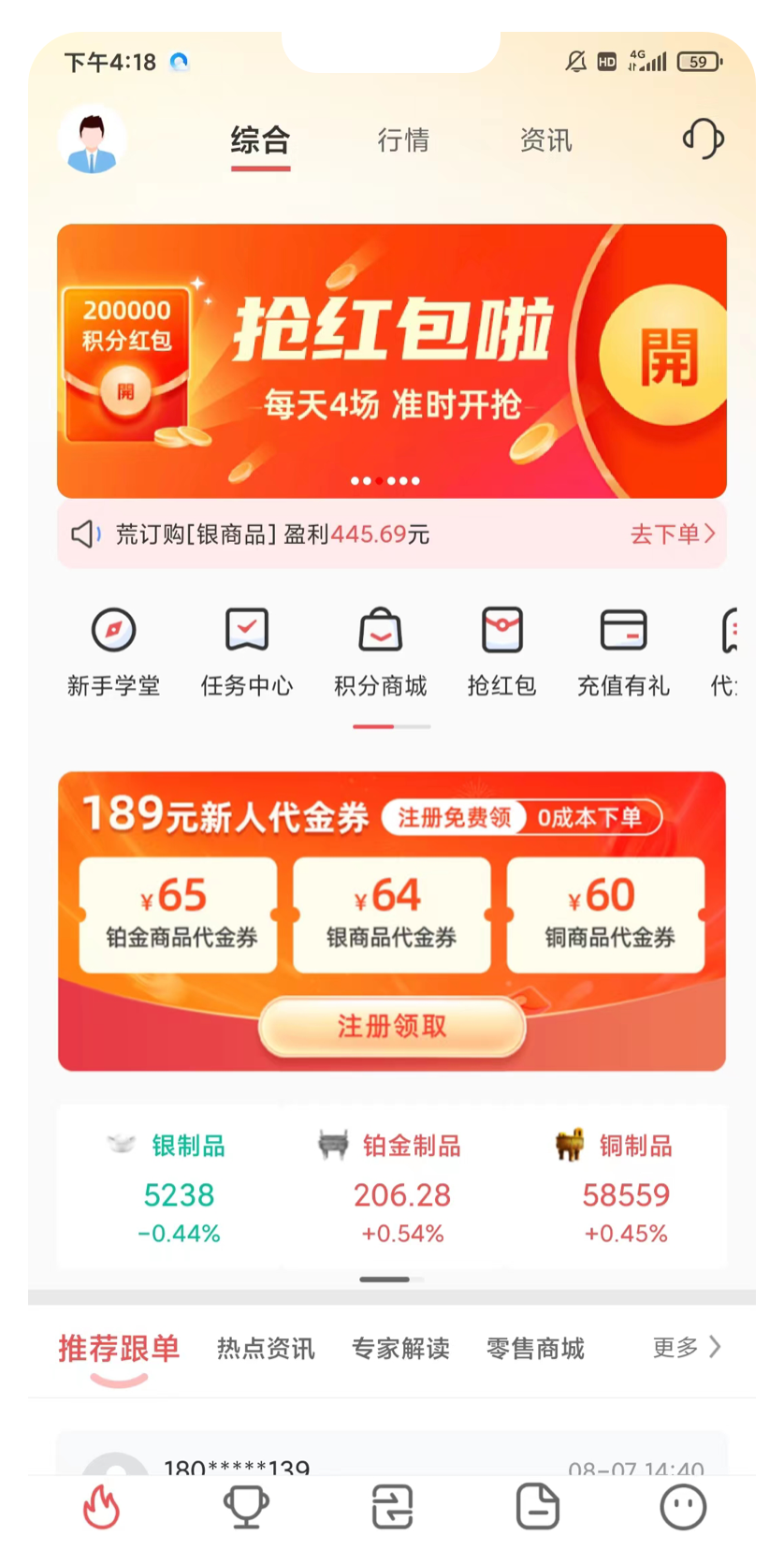
Task: View 铜制品 quote
Action: point(626,1188)
